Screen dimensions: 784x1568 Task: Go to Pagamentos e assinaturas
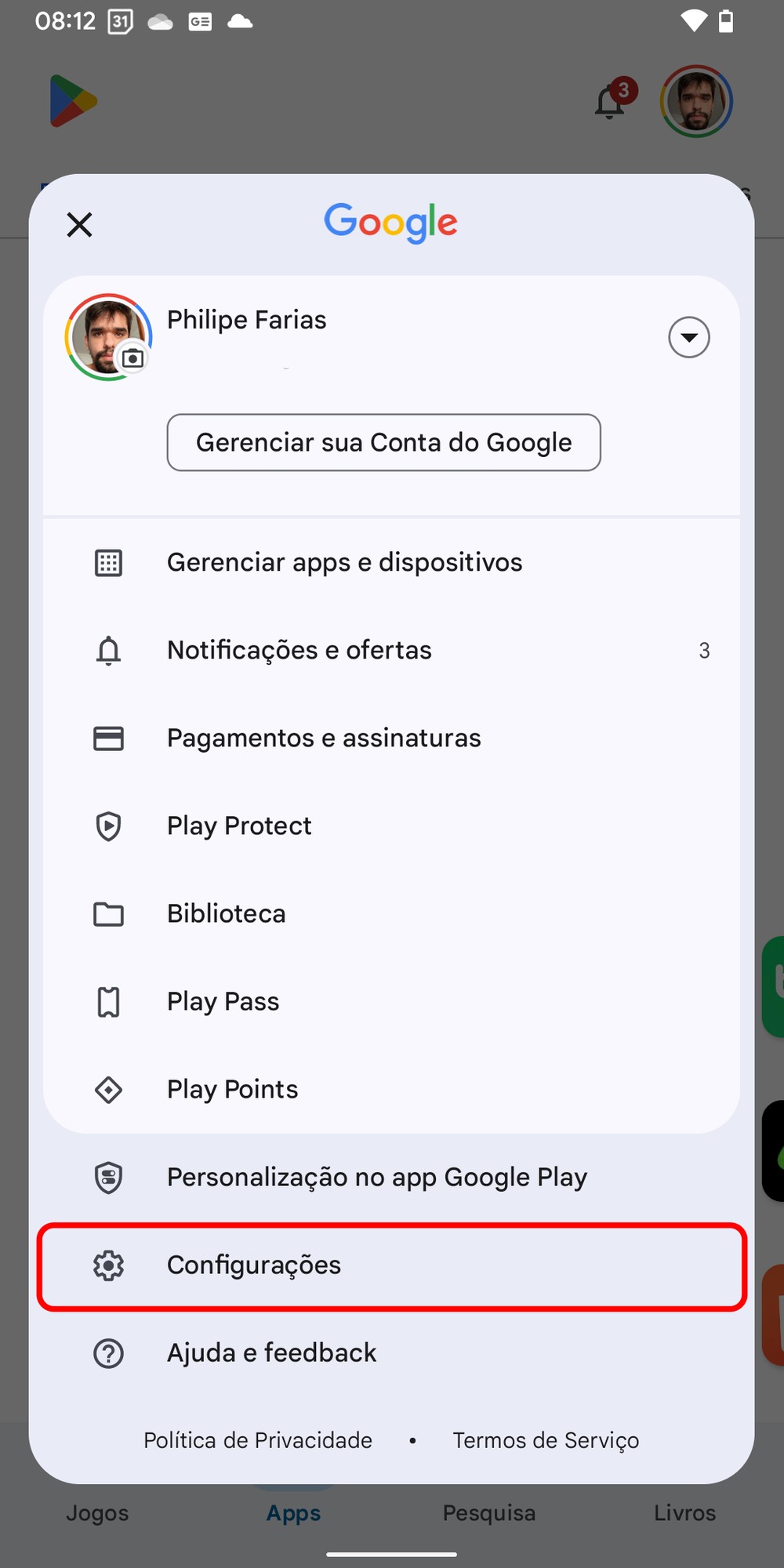click(324, 739)
